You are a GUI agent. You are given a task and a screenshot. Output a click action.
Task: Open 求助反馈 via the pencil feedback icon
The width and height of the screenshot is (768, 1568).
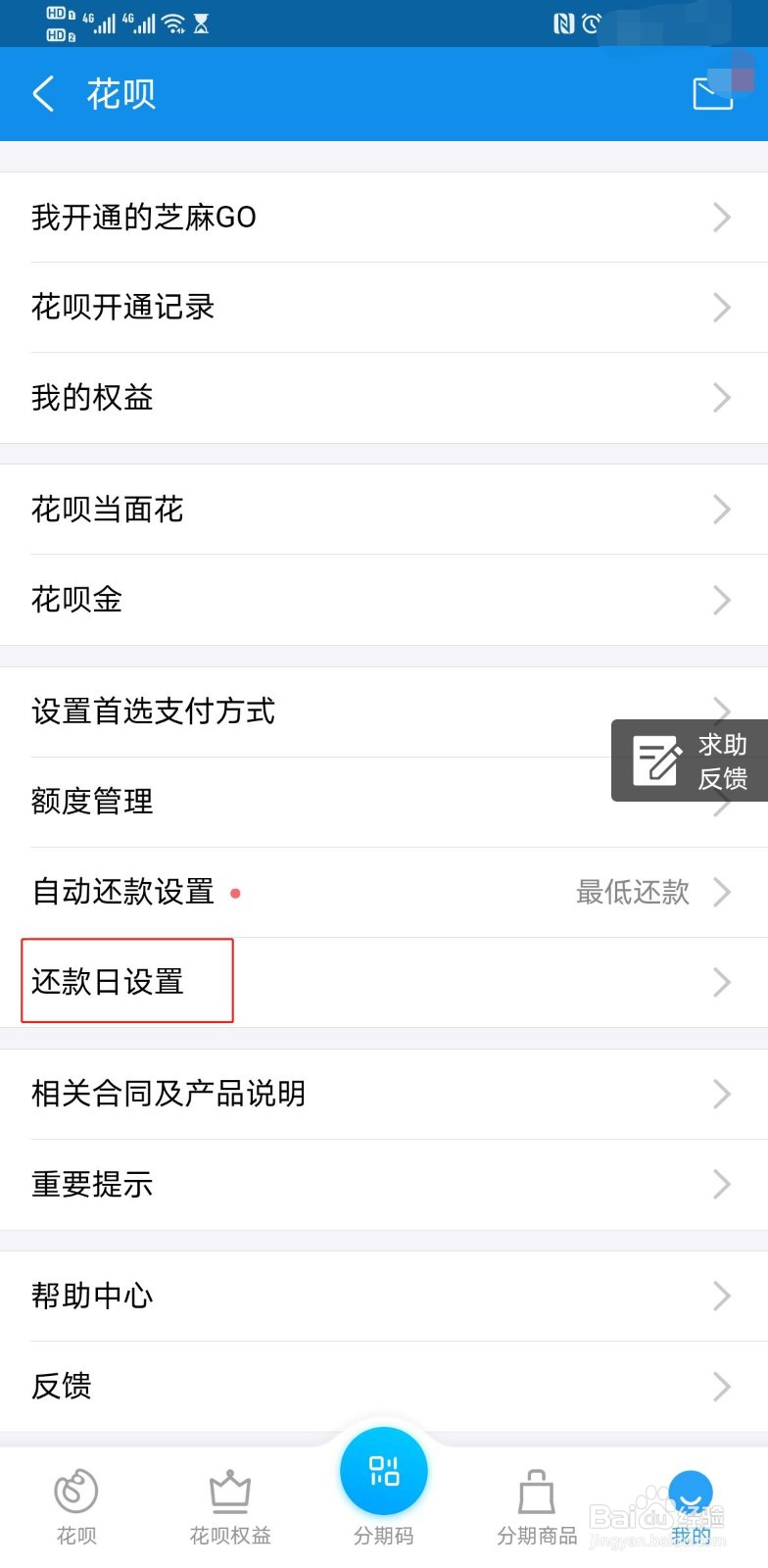click(655, 759)
